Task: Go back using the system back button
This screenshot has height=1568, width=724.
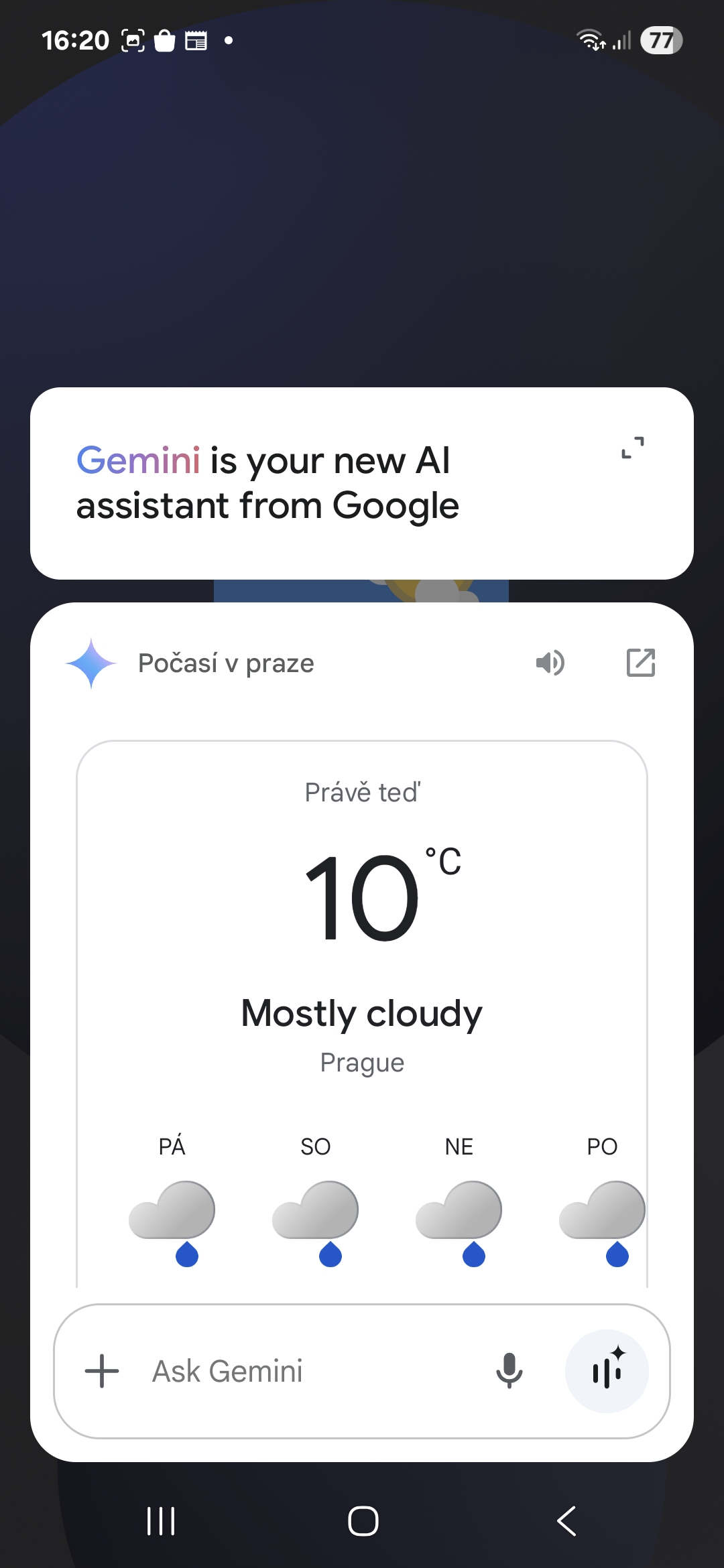Action: coord(566,1520)
